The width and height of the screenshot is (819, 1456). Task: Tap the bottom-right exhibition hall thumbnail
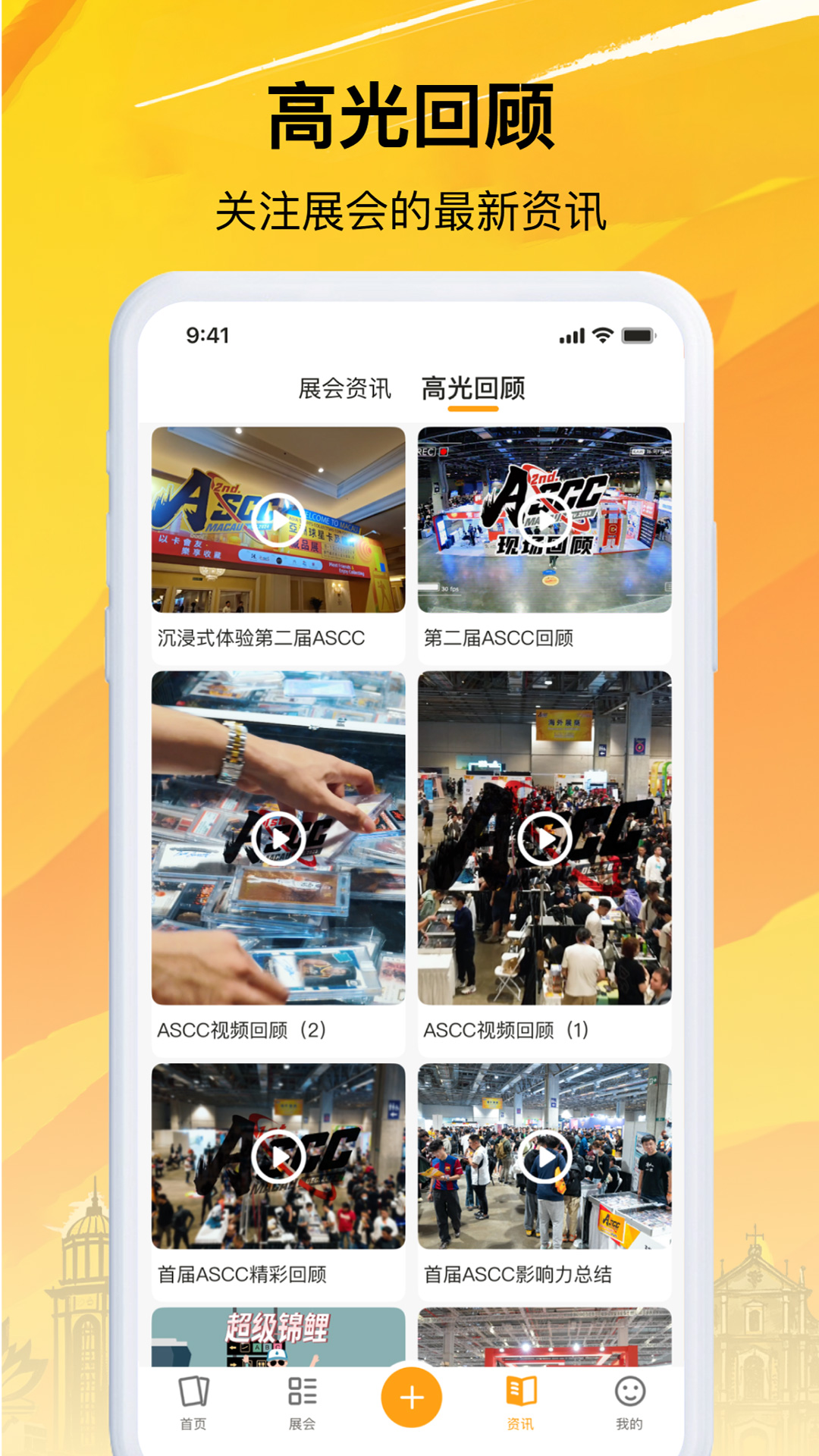pos(544,1335)
